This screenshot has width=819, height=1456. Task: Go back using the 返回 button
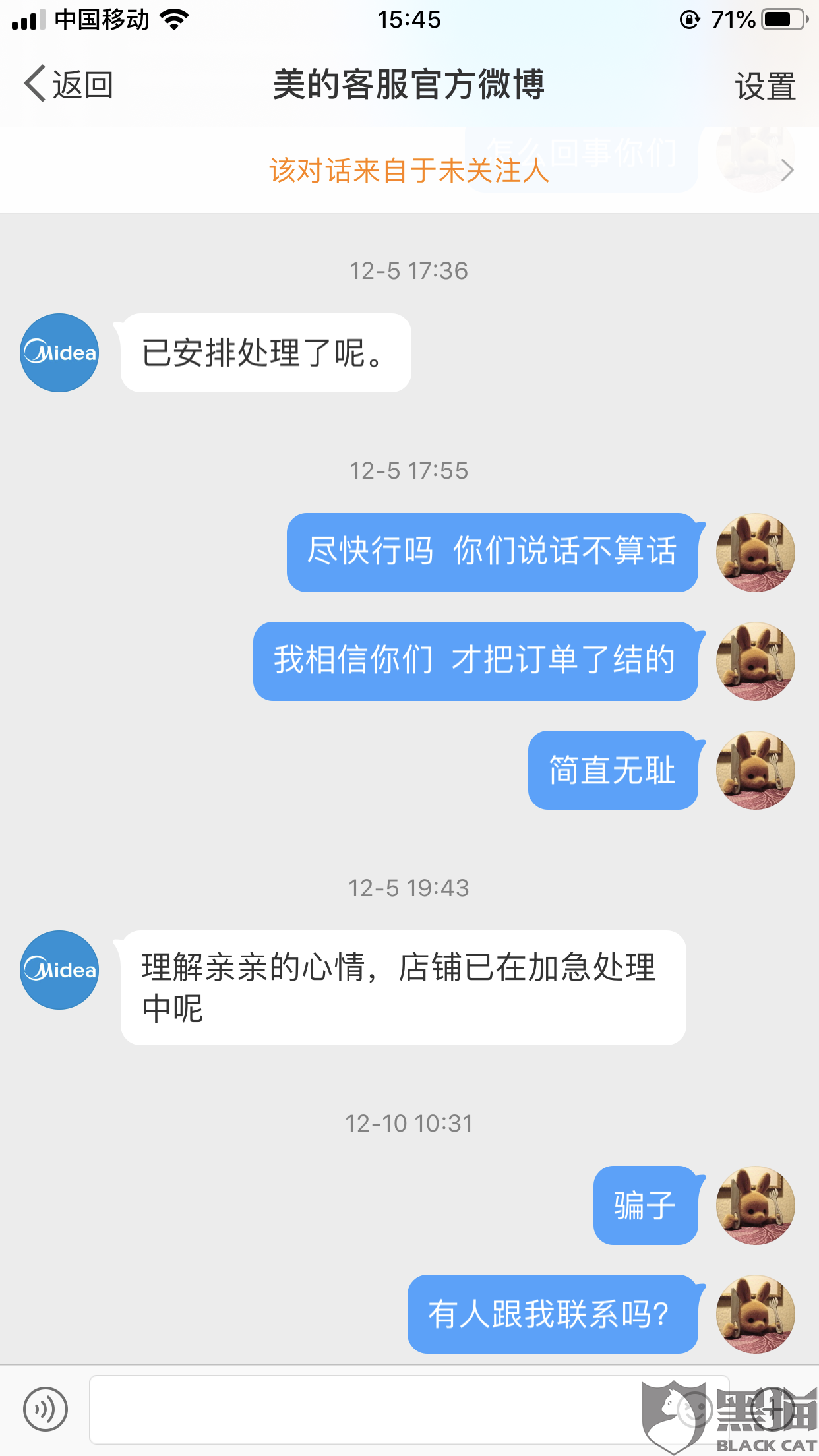point(69,84)
